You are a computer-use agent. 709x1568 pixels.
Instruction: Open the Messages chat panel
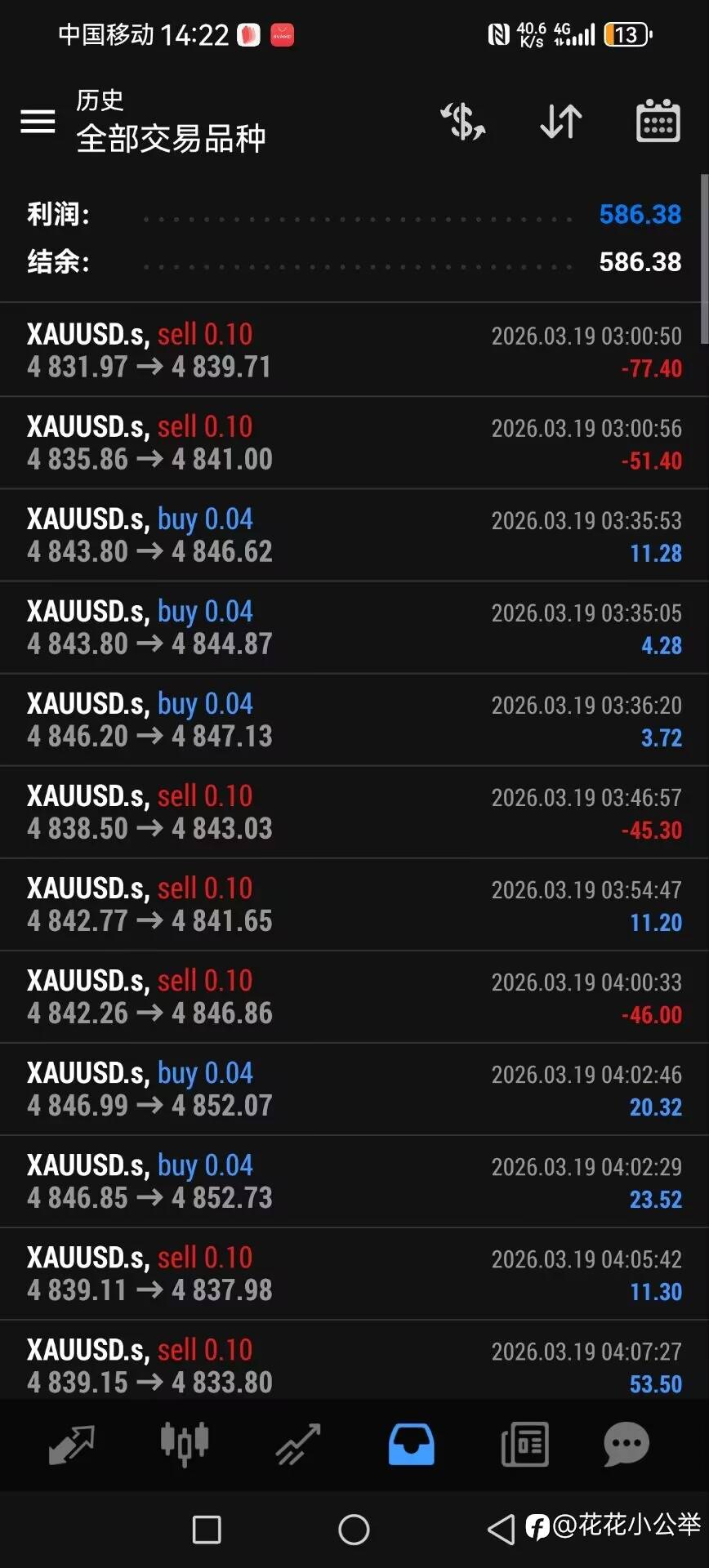click(626, 1444)
